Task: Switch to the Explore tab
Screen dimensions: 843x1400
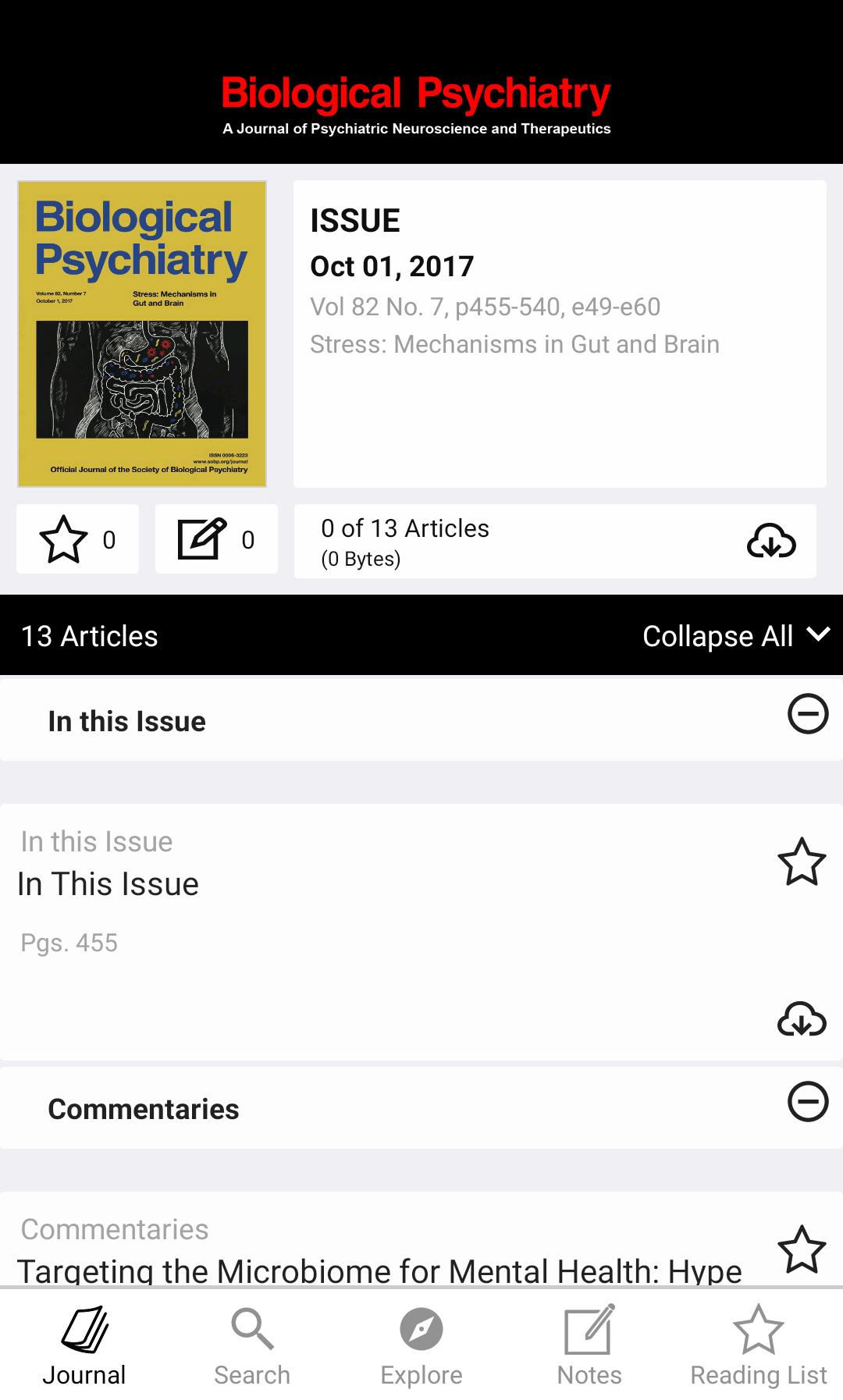Action: (421, 1345)
